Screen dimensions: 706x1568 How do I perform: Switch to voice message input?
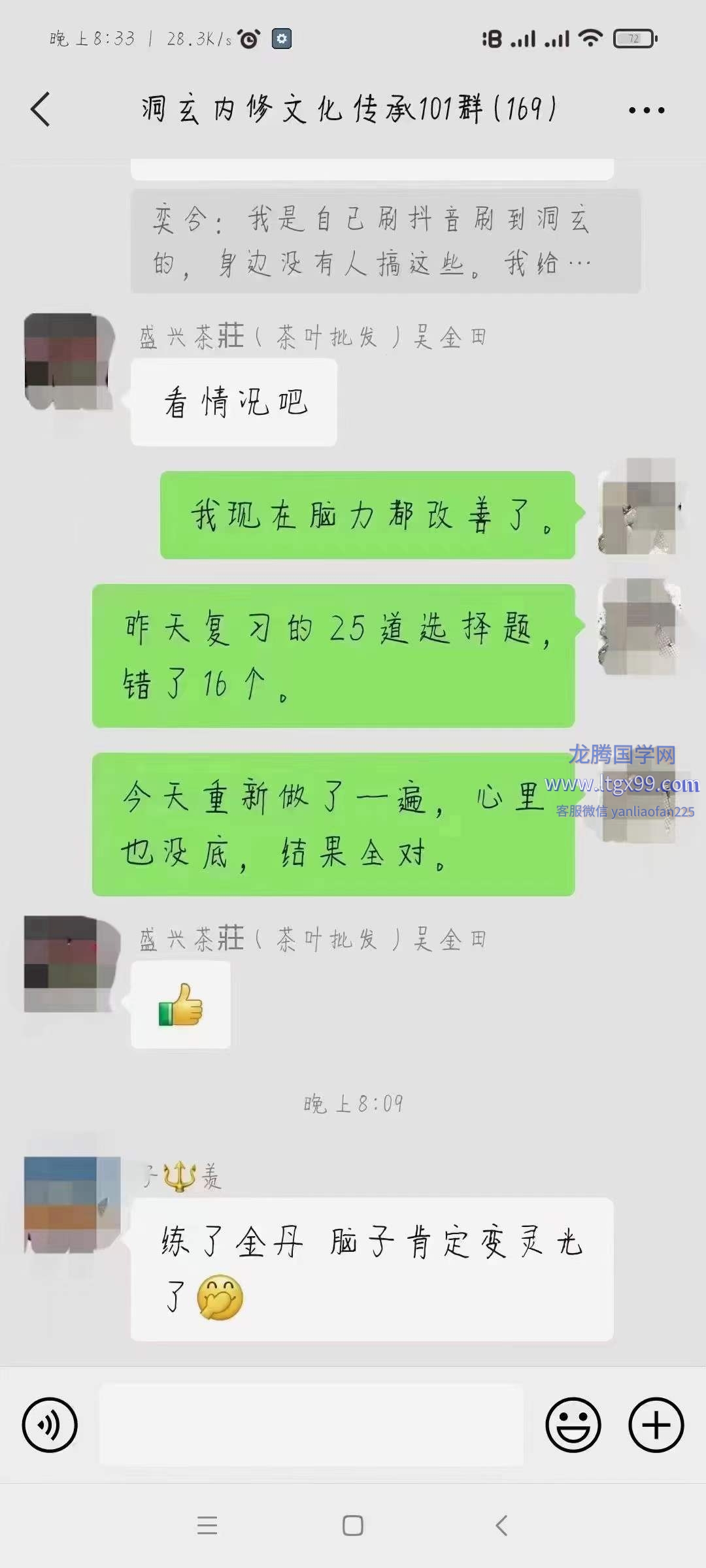point(50,1425)
